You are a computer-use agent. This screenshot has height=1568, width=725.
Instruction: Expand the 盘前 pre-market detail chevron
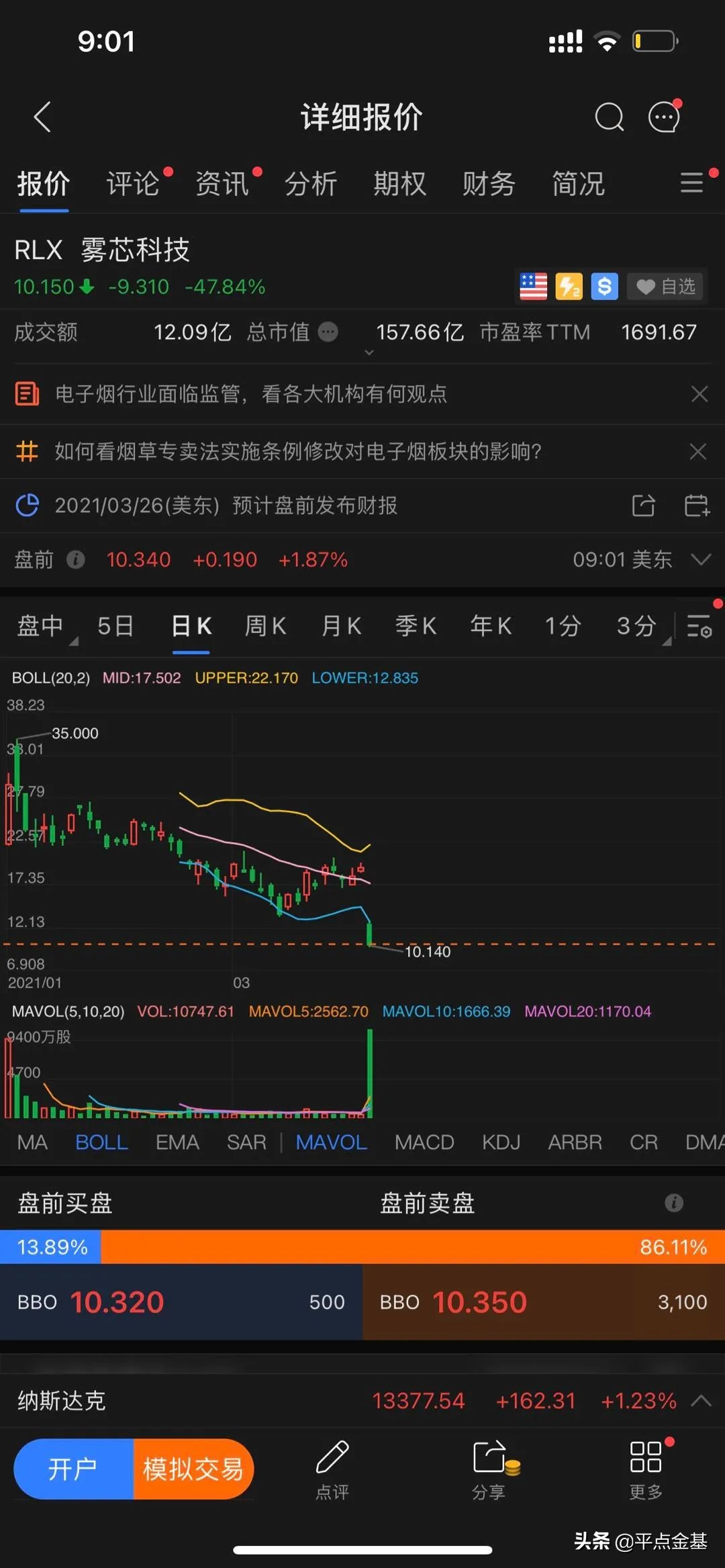702,559
